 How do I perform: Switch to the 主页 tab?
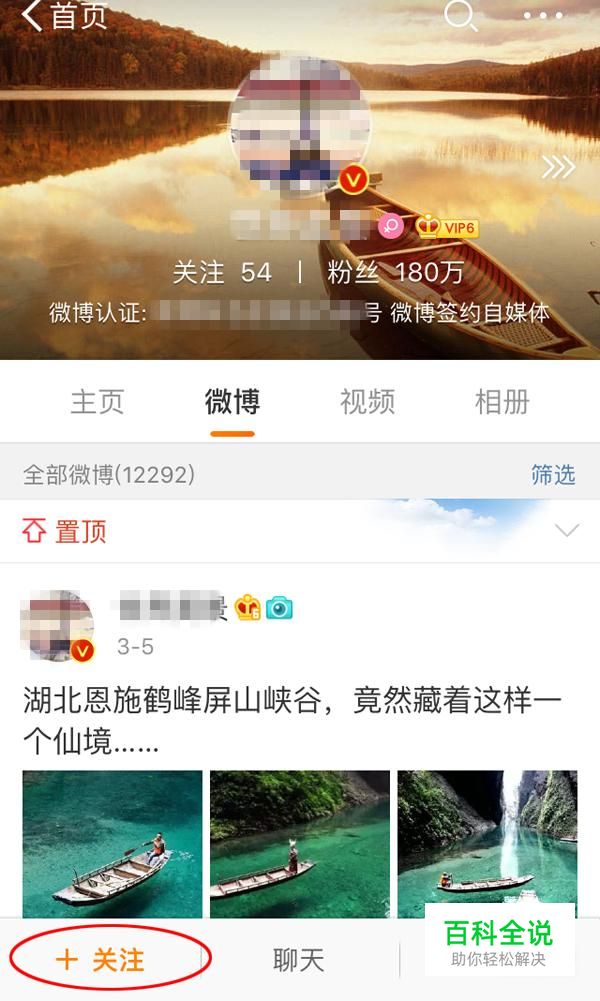(97, 402)
